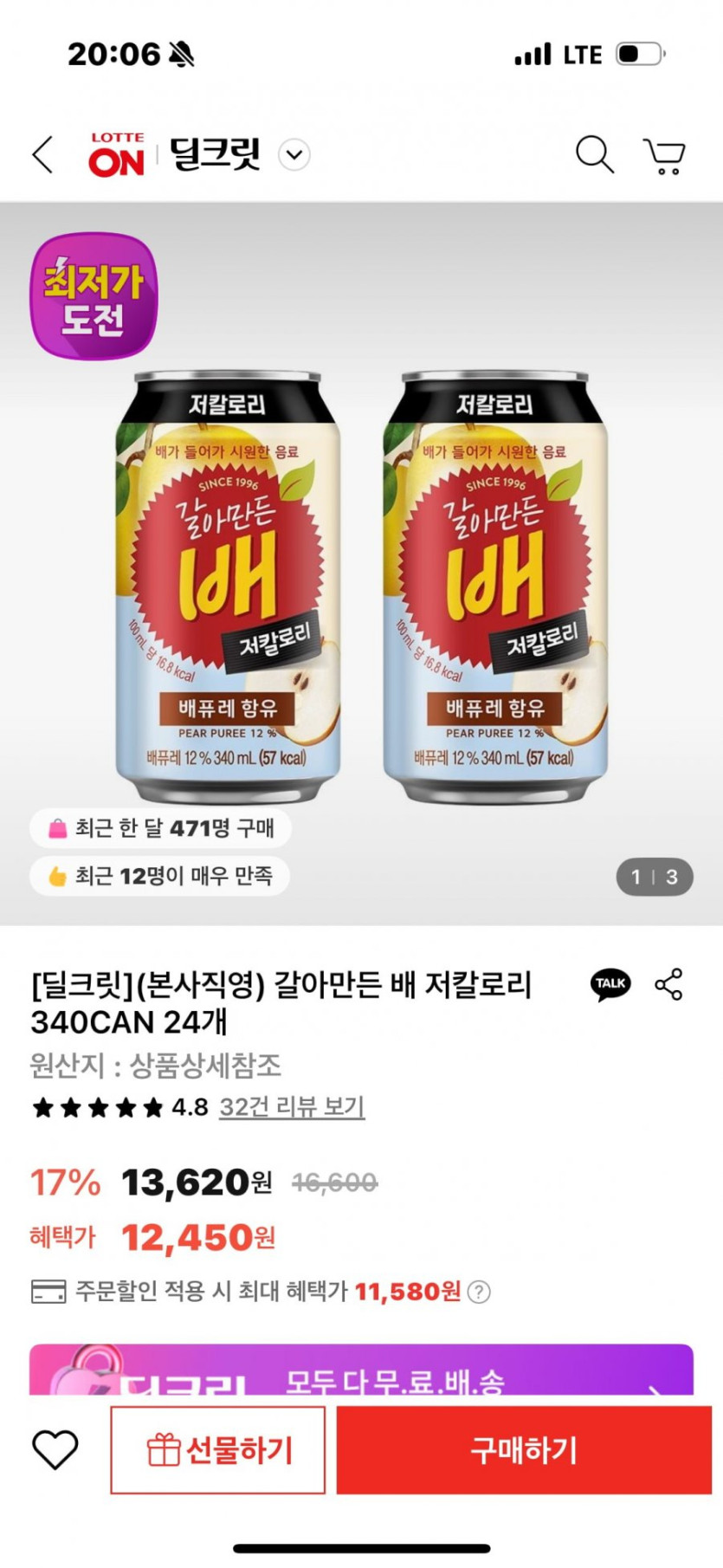
Task: Add product to wishlist with heart
Action: point(55,1449)
